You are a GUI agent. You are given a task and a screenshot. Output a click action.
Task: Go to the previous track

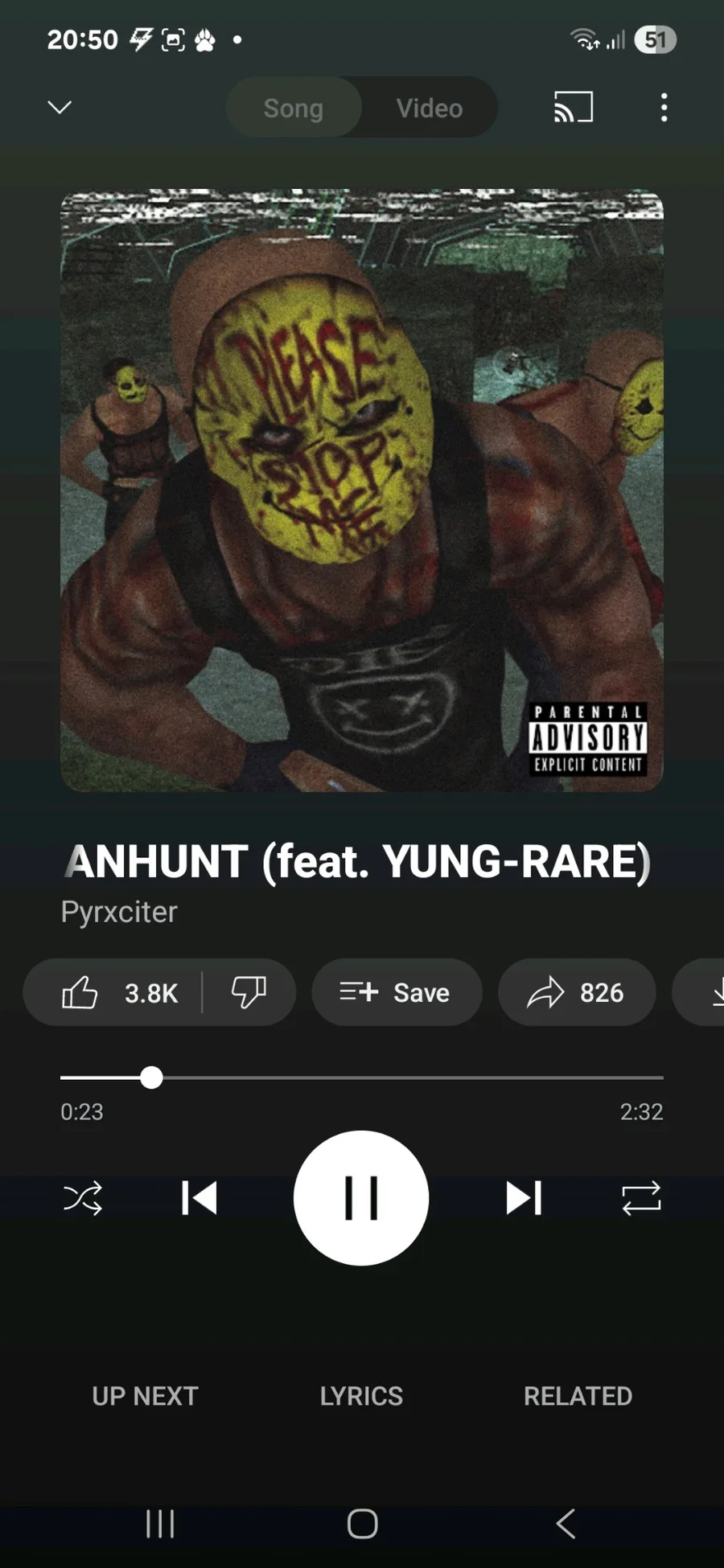click(x=200, y=1198)
